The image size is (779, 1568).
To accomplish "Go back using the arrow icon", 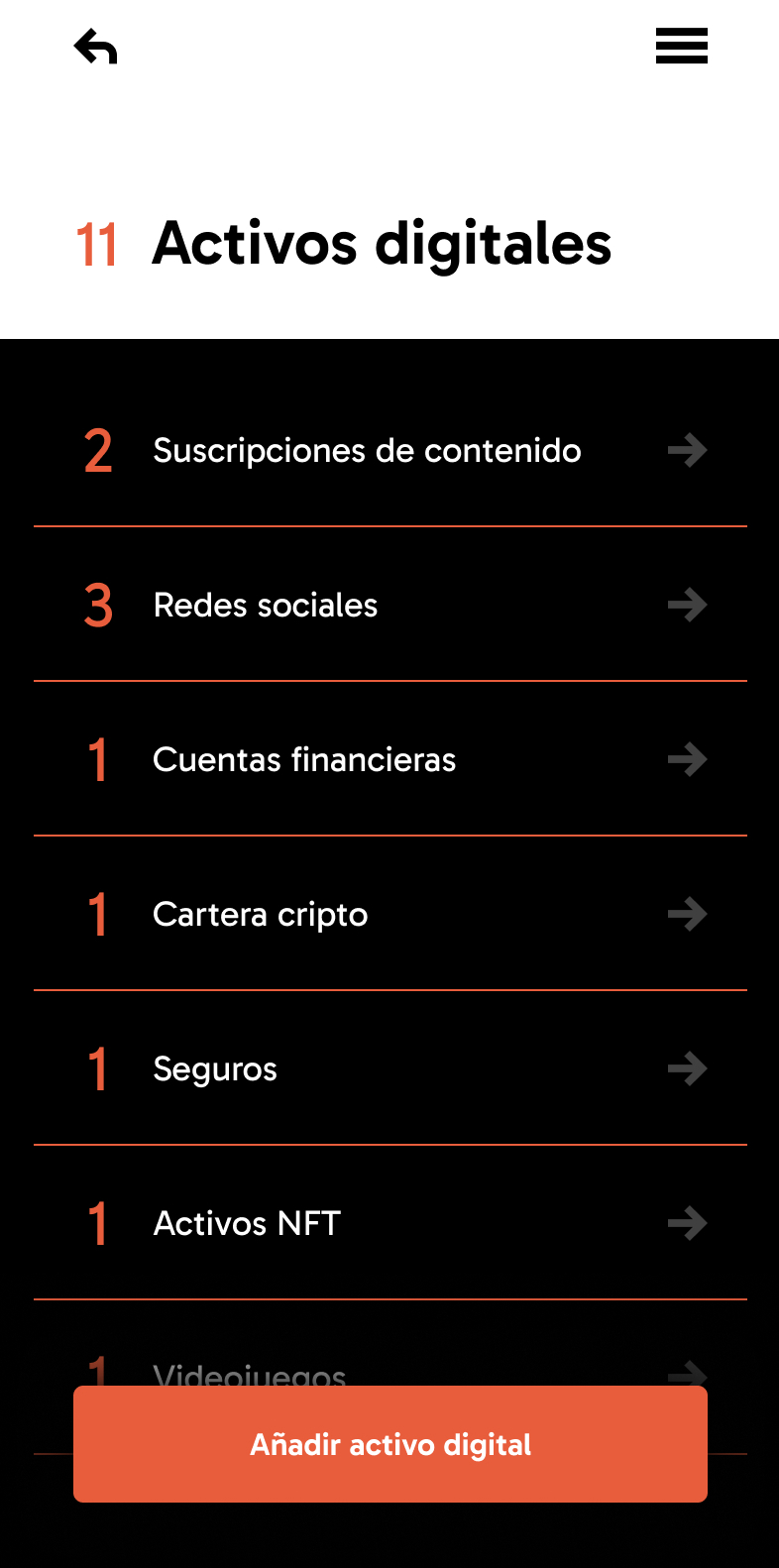I will pyautogui.click(x=96, y=47).
